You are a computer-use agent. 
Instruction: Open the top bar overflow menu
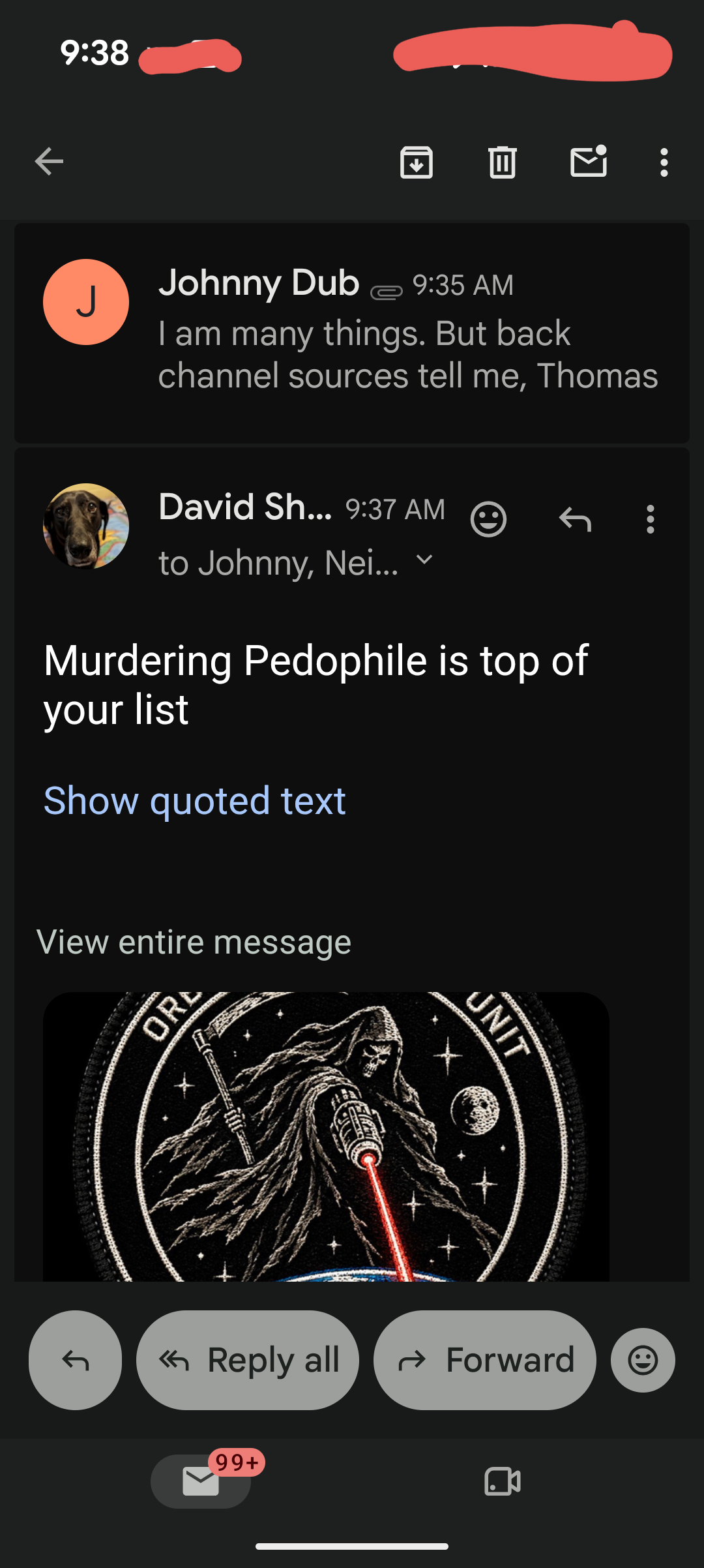[664, 162]
